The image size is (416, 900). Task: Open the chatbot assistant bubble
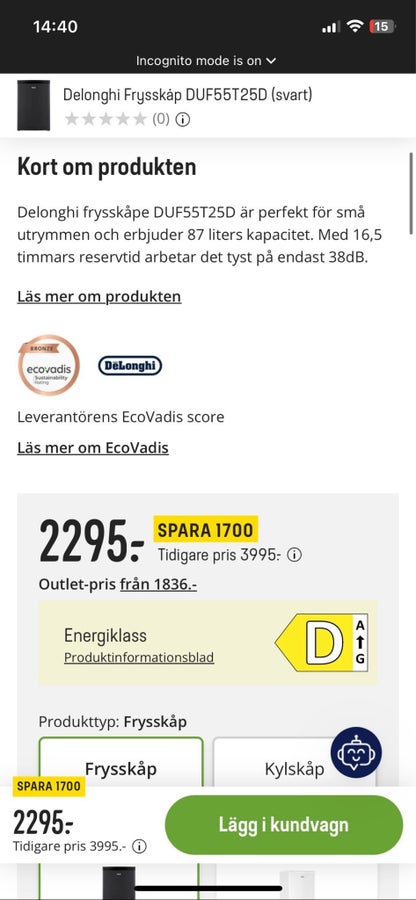pyautogui.click(x=356, y=752)
